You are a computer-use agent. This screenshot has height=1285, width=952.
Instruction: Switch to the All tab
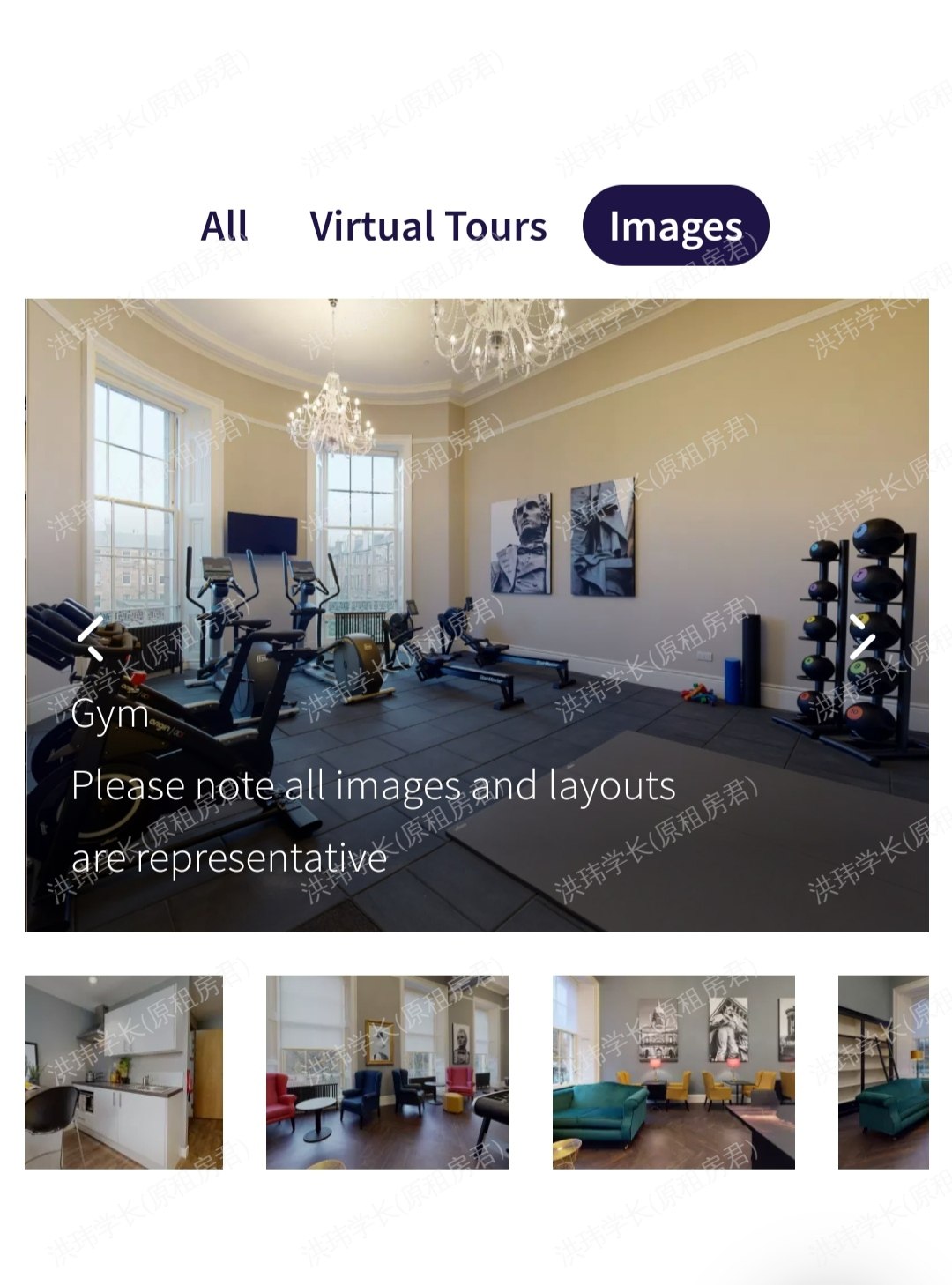click(x=224, y=226)
